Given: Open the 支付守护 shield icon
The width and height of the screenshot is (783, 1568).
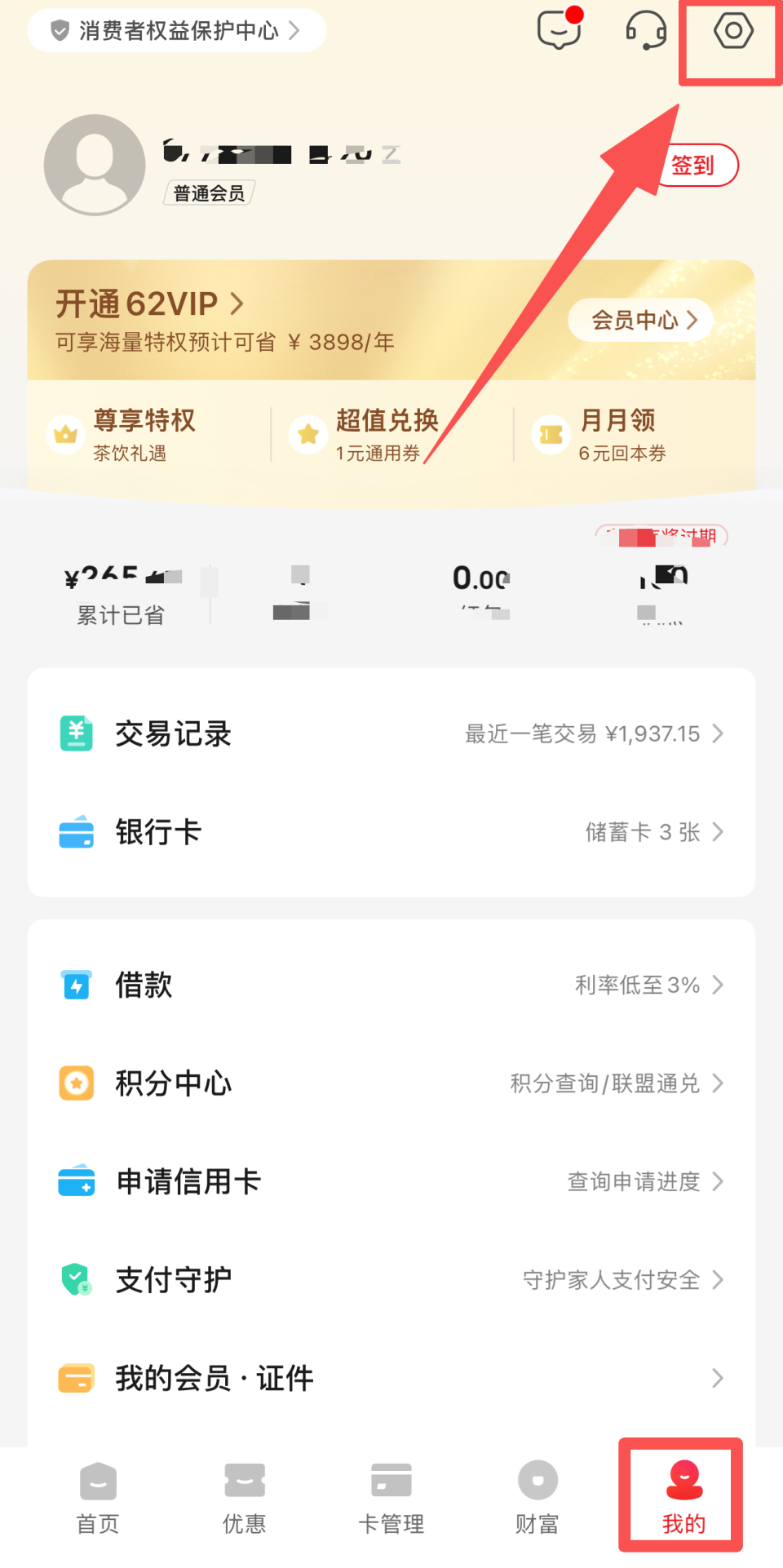Looking at the screenshot, I should pos(76,1278).
